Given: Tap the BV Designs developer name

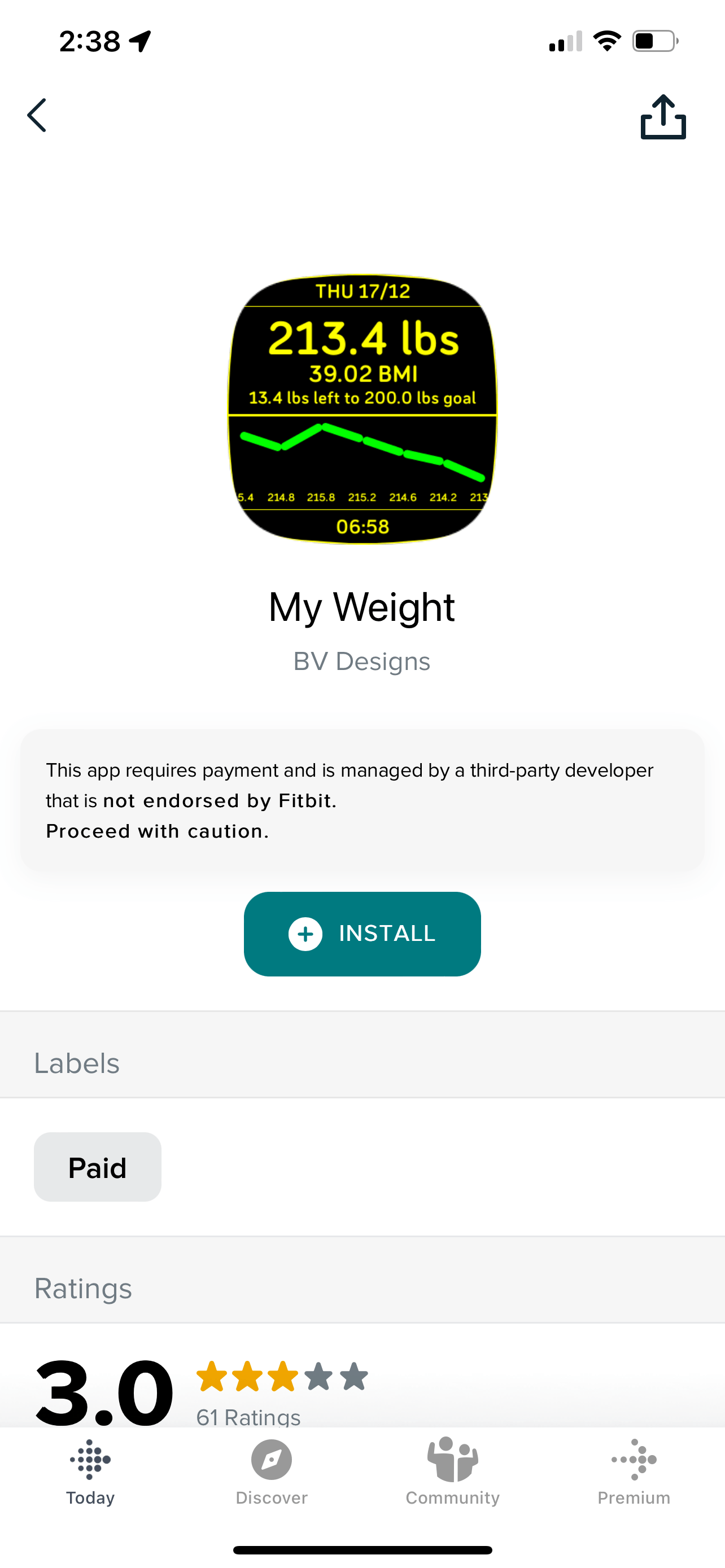Looking at the screenshot, I should (x=361, y=661).
